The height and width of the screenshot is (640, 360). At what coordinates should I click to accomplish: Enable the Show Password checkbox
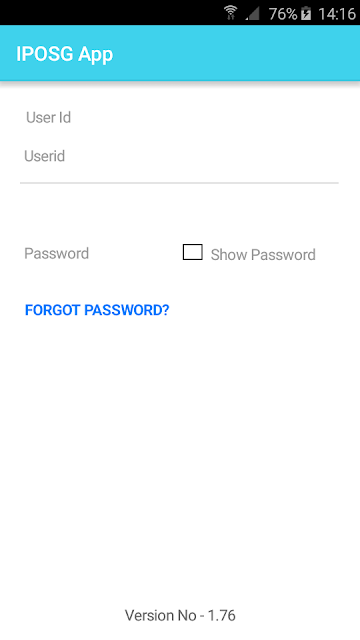point(193,252)
